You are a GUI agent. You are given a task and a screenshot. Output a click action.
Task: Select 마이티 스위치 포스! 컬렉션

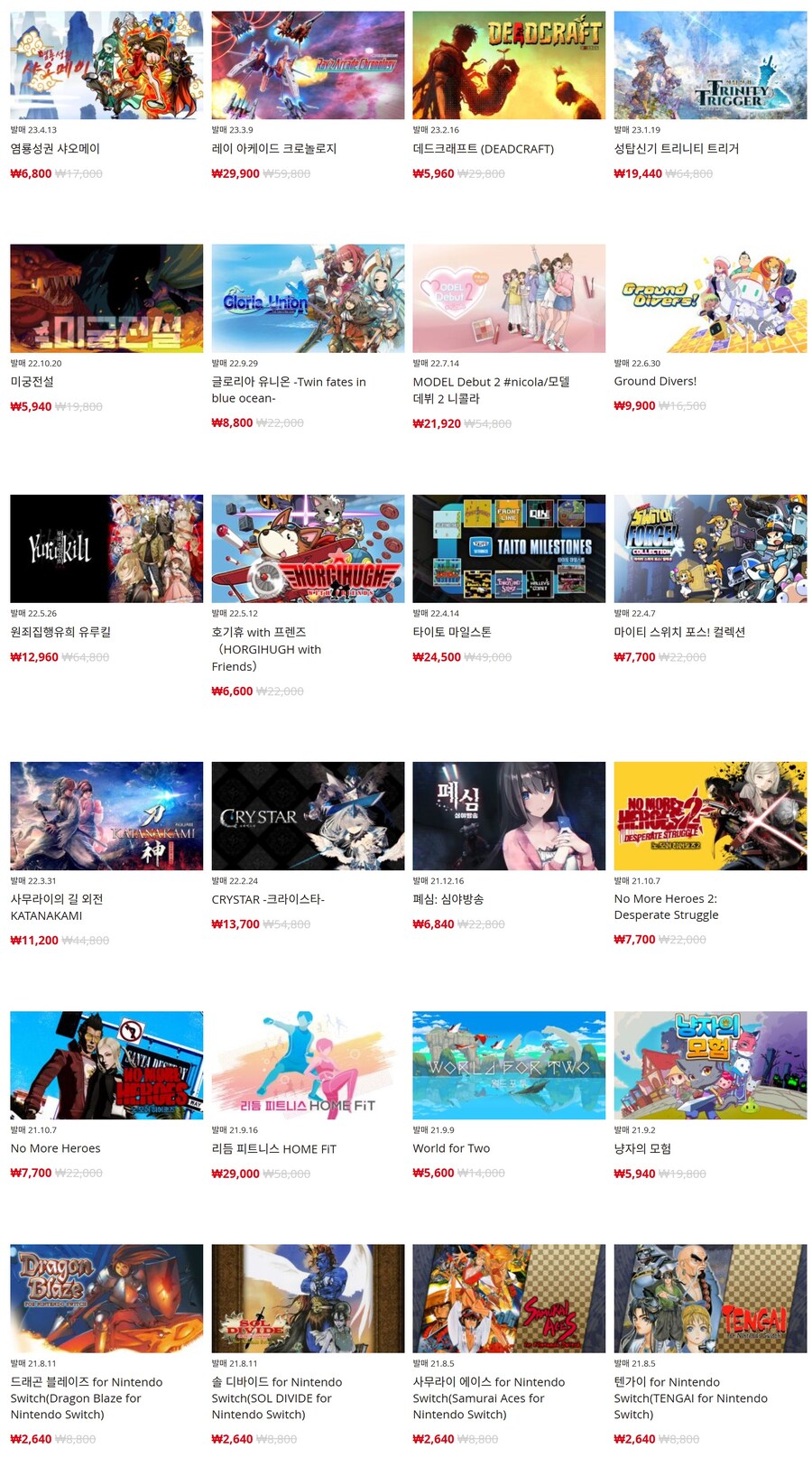click(710, 549)
